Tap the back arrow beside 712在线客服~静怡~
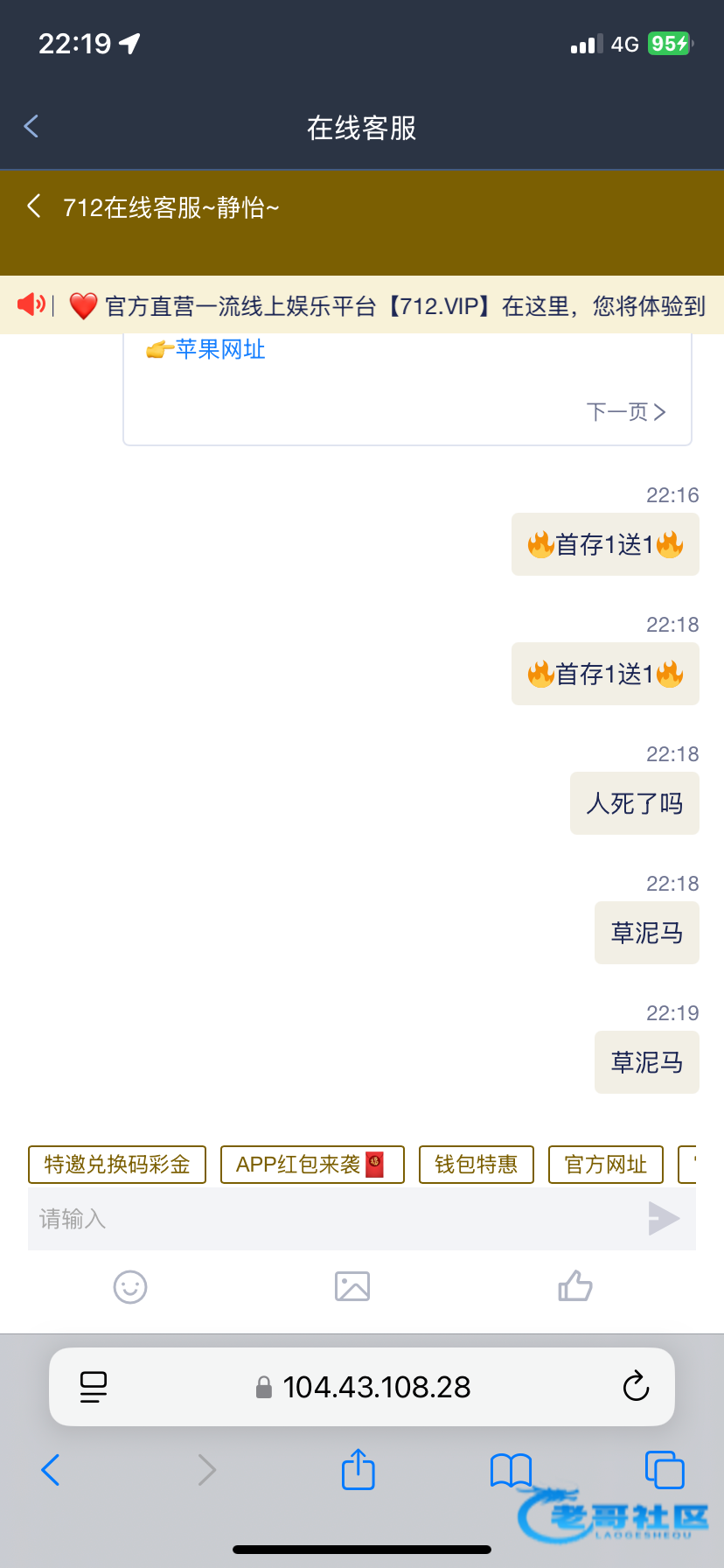The height and width of the screenshot is (1568, 724). click(34, 206)
